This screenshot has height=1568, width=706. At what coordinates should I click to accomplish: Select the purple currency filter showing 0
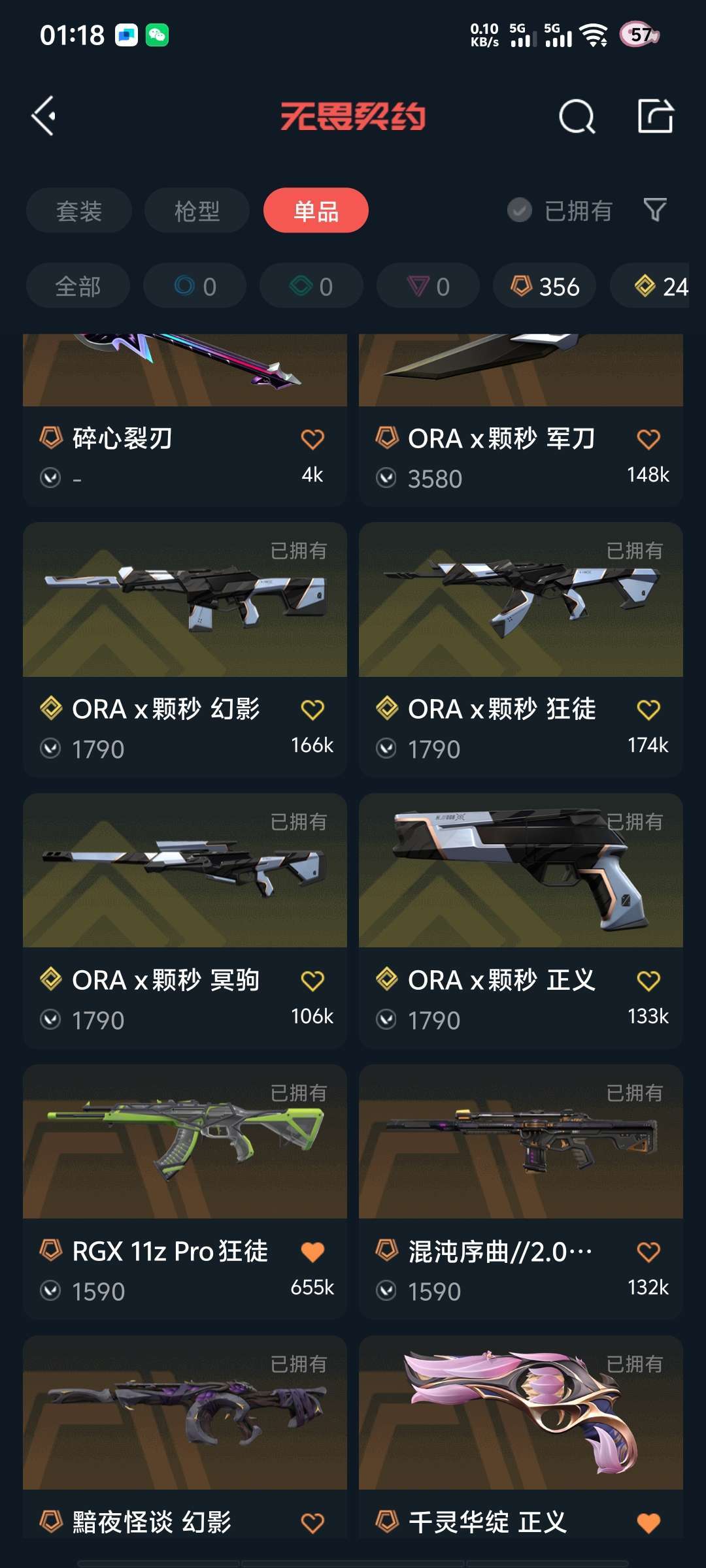click(427, 286)
